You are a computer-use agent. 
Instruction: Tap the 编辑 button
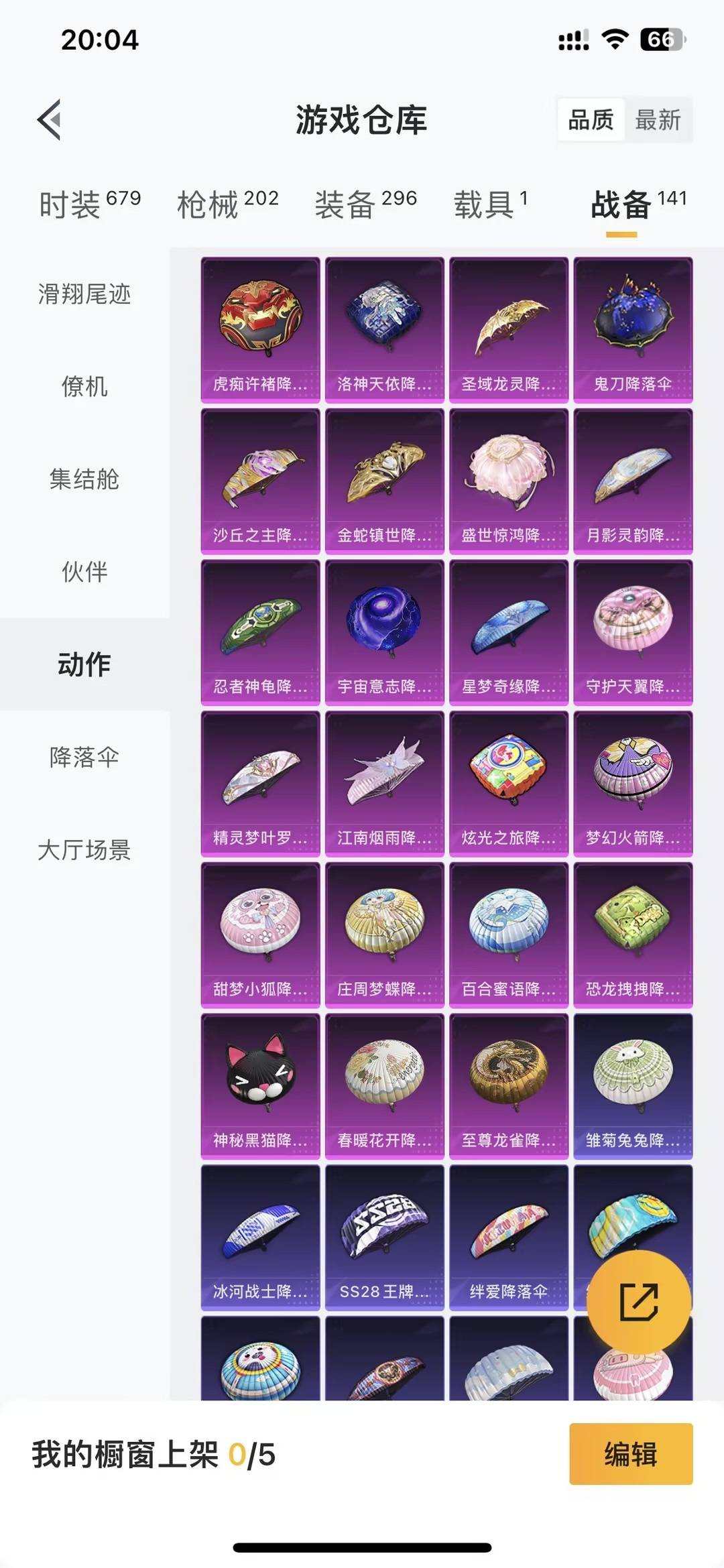630,1455
